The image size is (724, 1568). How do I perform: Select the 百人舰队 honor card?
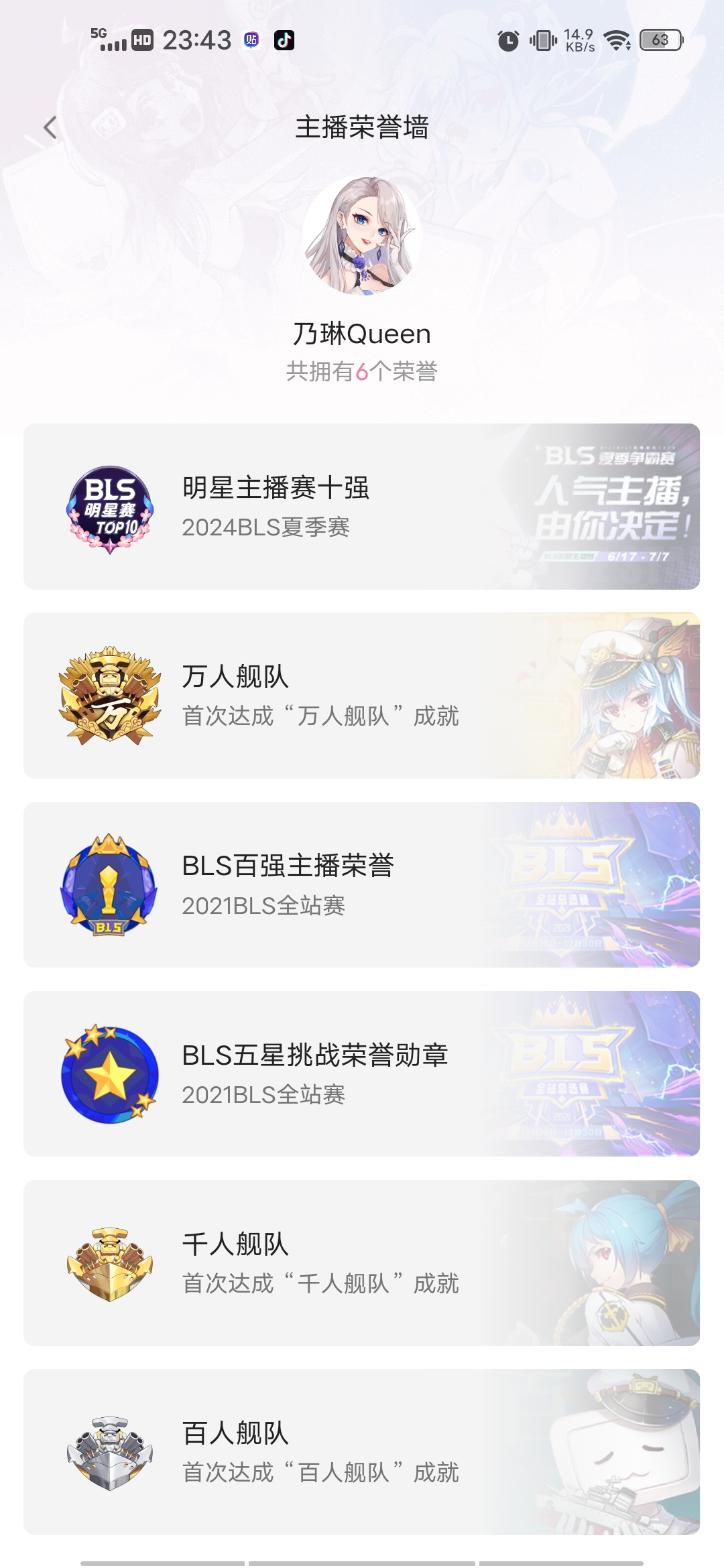pyautogui.click(x=362, y=1452)
